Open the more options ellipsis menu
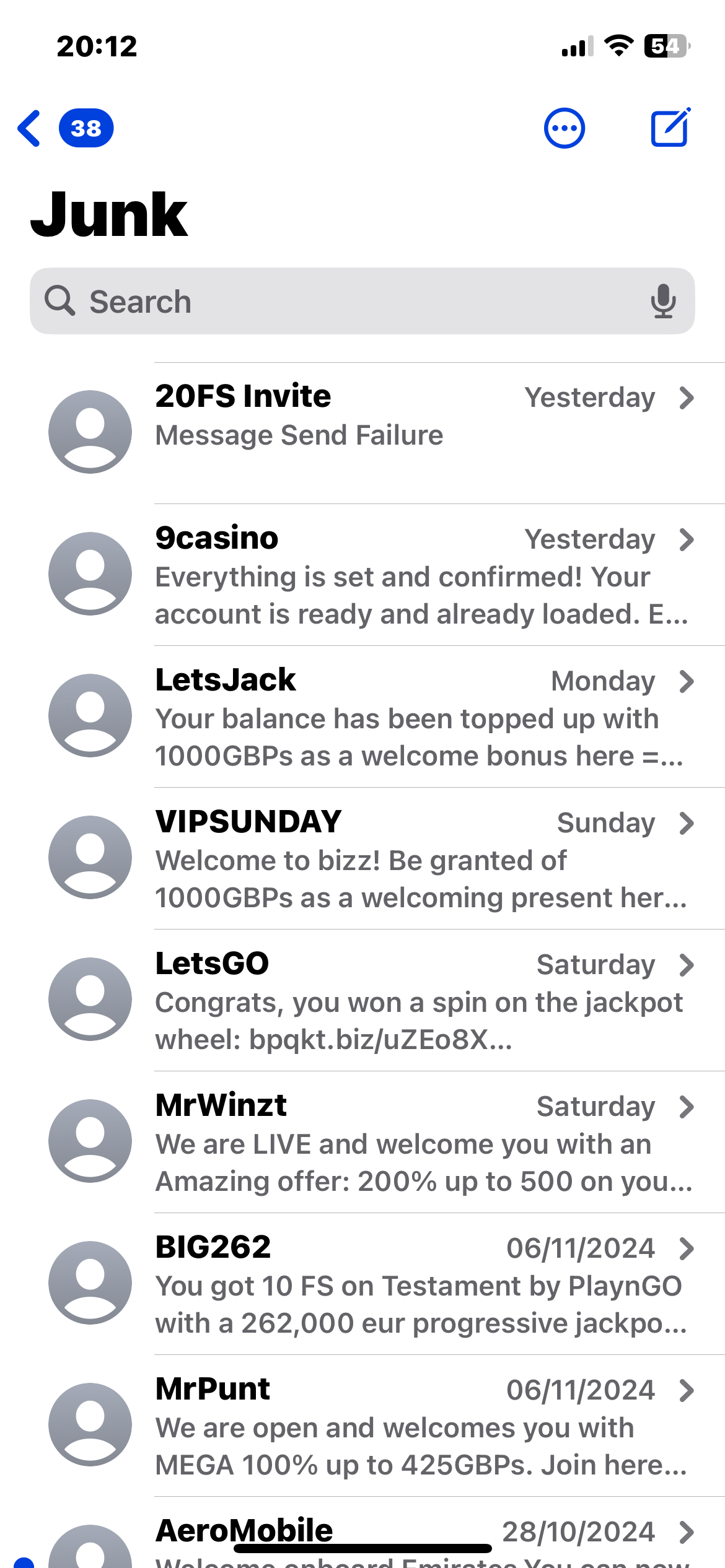 [564, 128]
